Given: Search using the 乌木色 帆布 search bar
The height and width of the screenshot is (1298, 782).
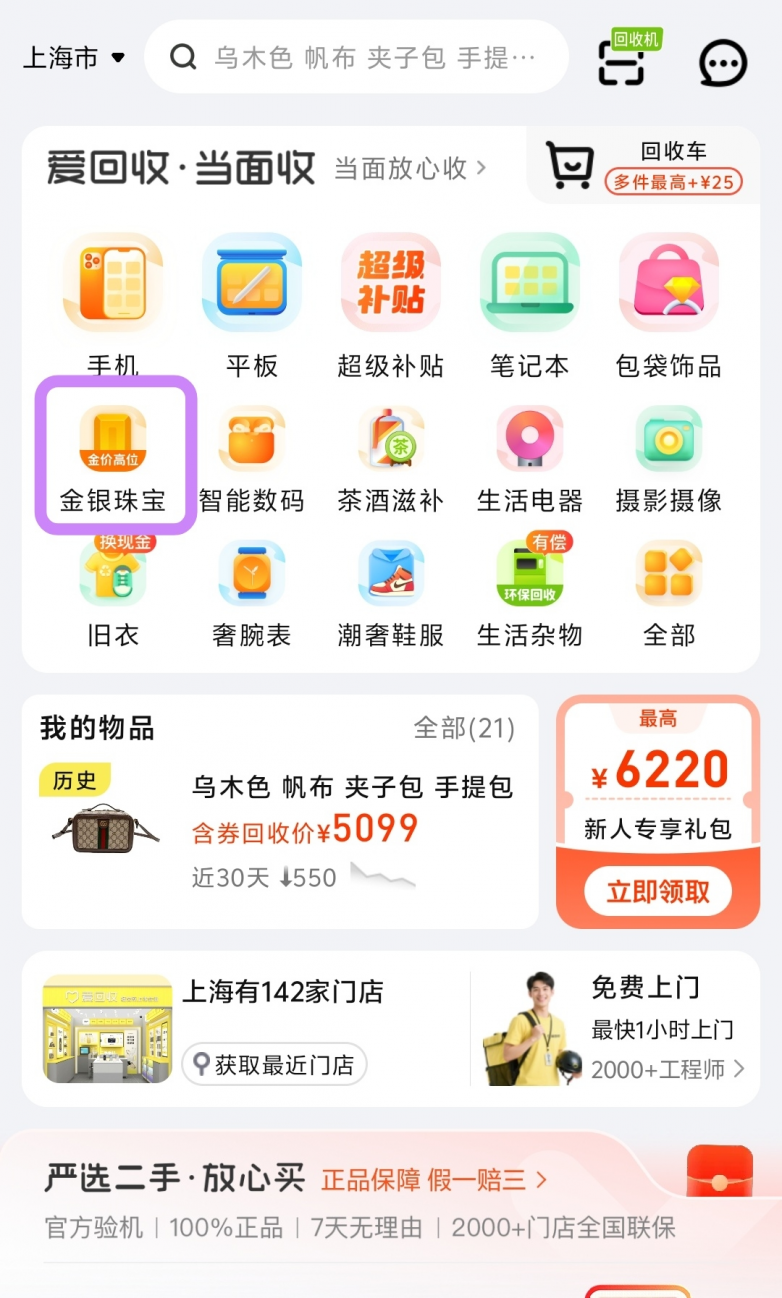Looking at the screenshot, I should click(x=356, y=56).
